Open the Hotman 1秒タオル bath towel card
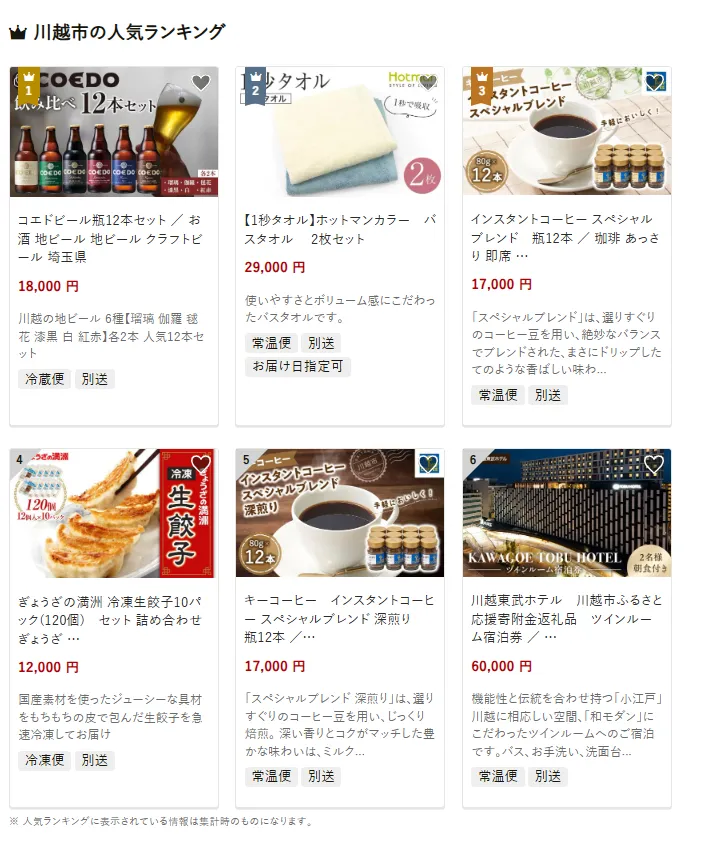The image size is (707, 851). (339, 228)
